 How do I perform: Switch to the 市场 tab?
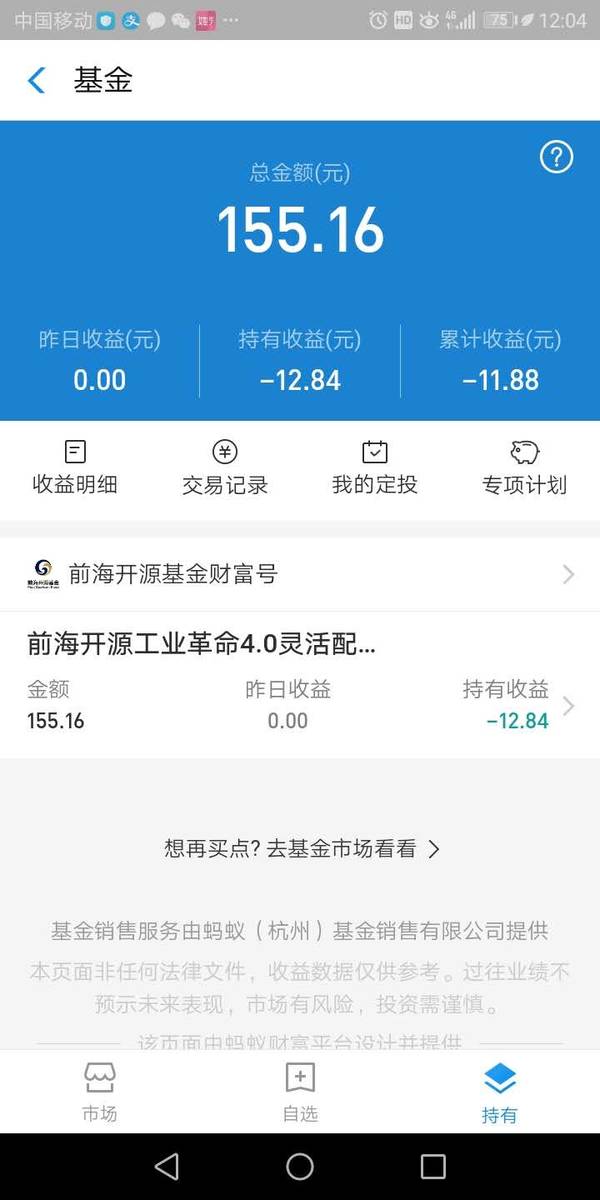point(99,1092)
